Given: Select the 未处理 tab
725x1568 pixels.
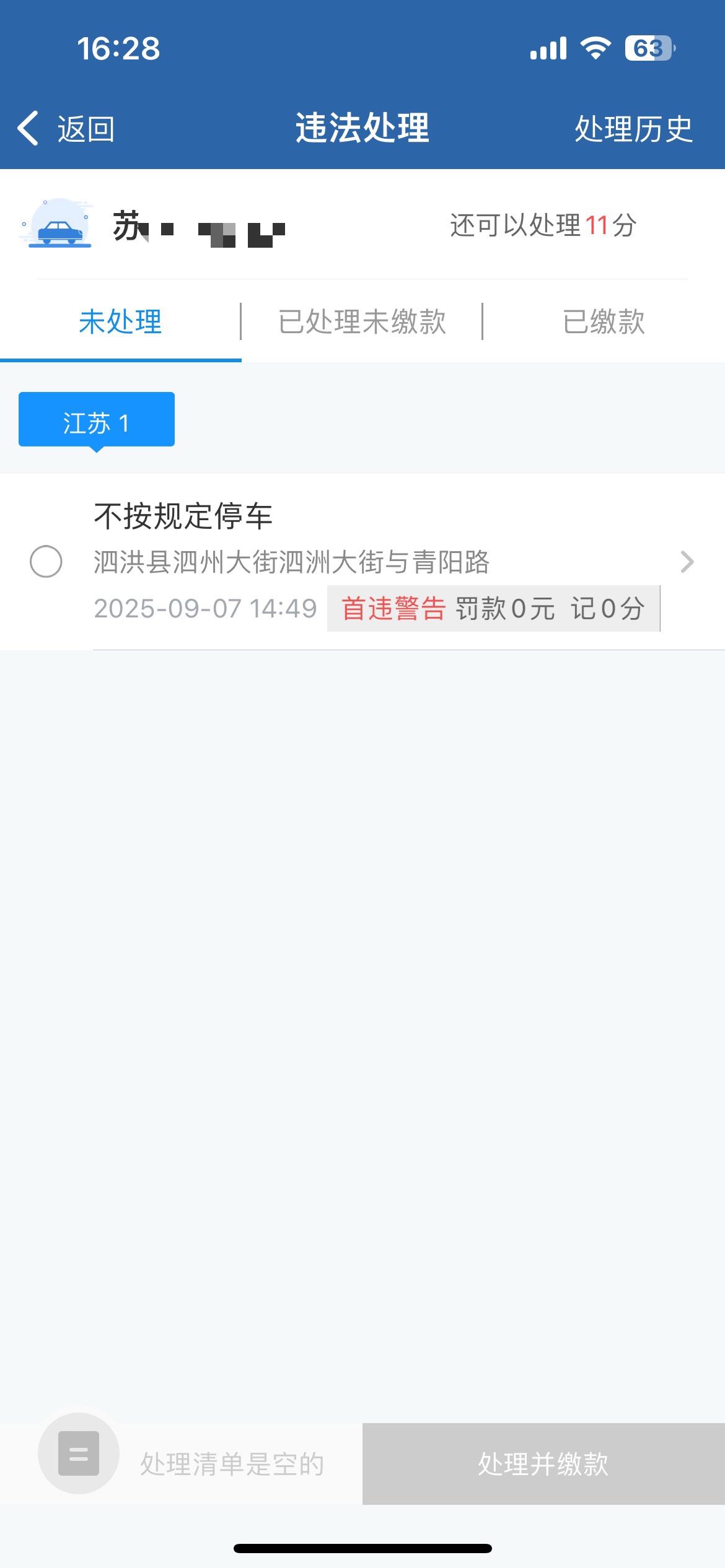Looking at the screenshot, I should pyautogui.click(x=120, y=322).
